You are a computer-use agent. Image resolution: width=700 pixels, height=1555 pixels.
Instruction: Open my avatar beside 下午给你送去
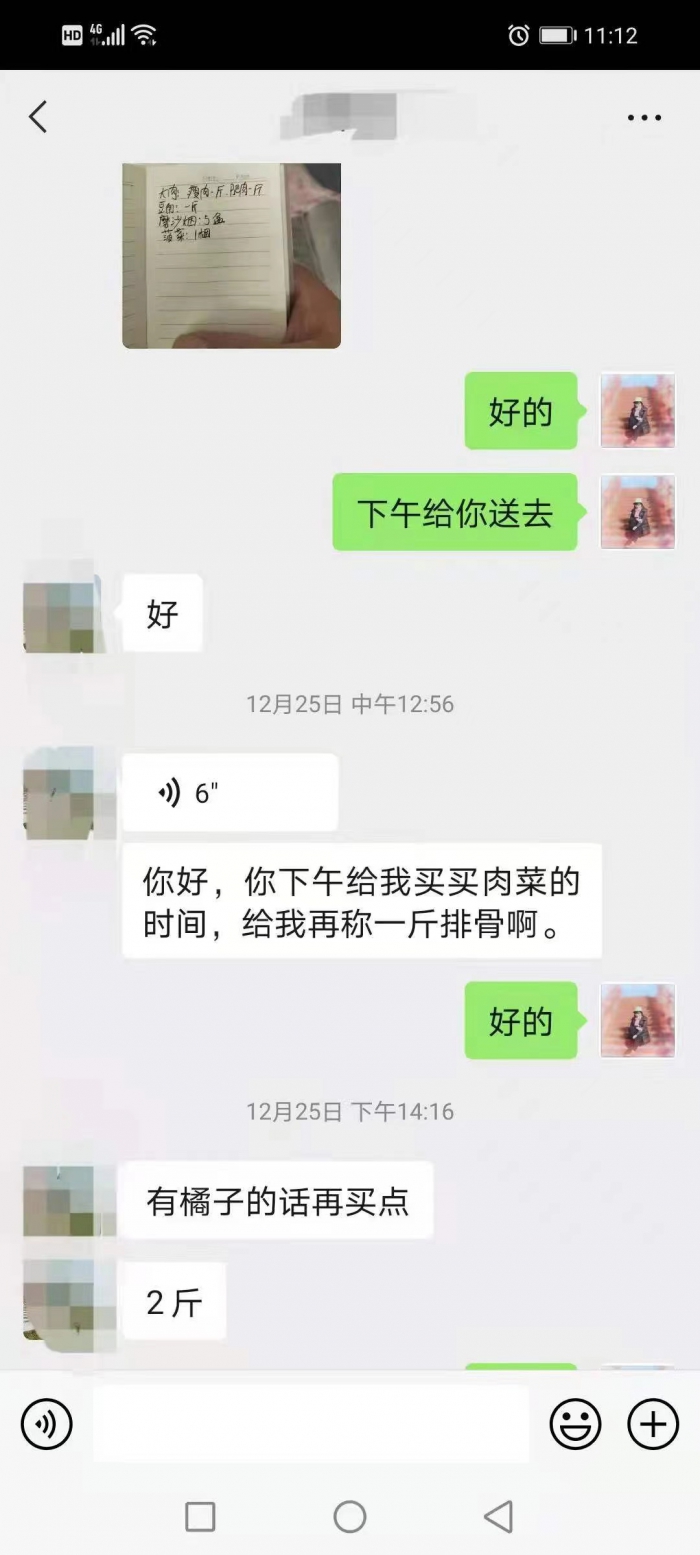[x=637, y=512]
